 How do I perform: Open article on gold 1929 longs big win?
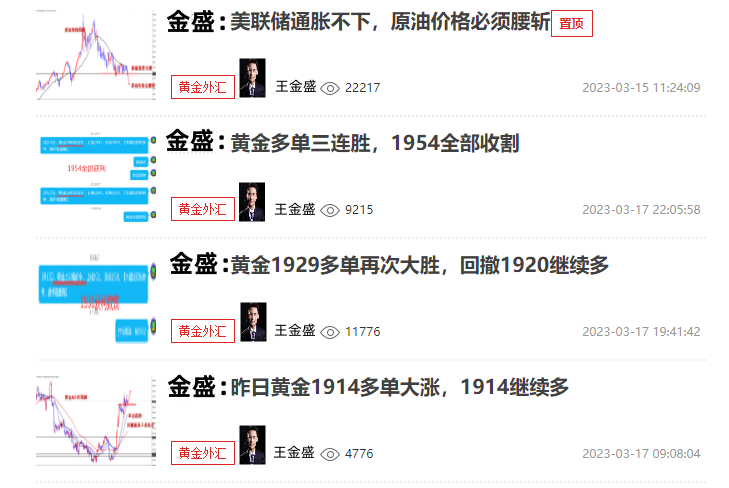419,266
